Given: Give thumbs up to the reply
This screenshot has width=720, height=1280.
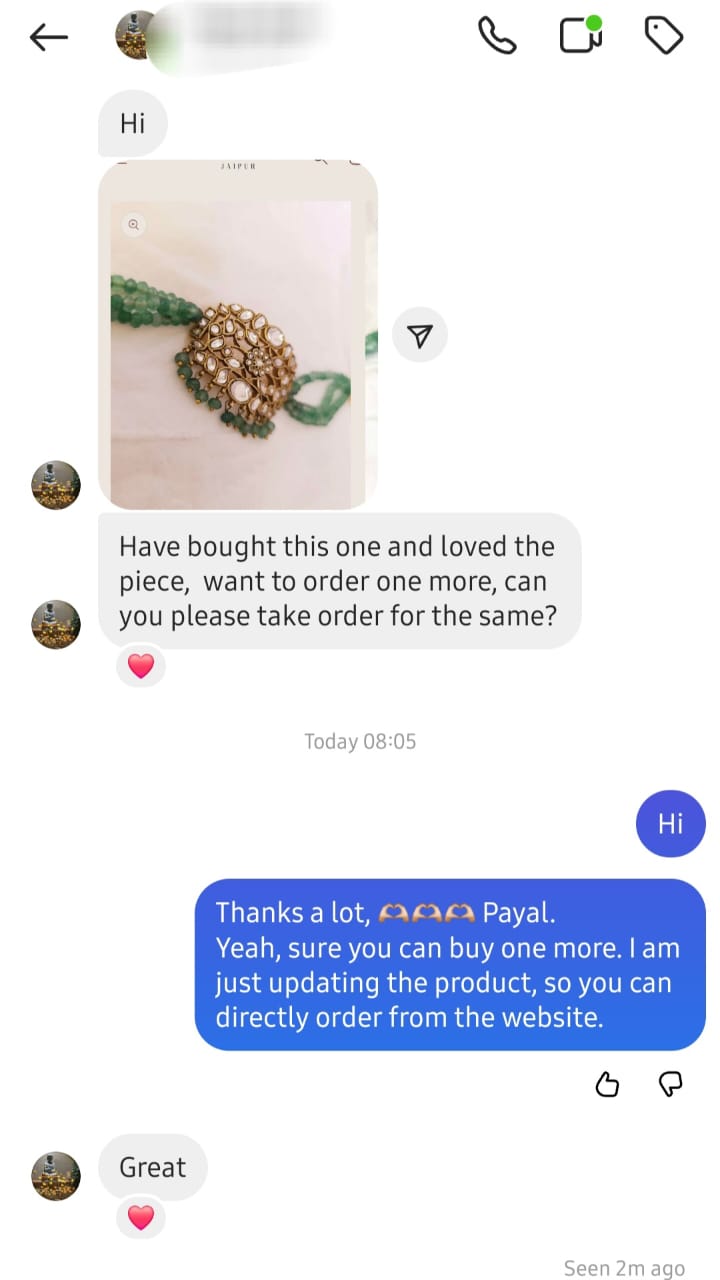Looking at the screenshot, I should click(x=607, y=1084).
